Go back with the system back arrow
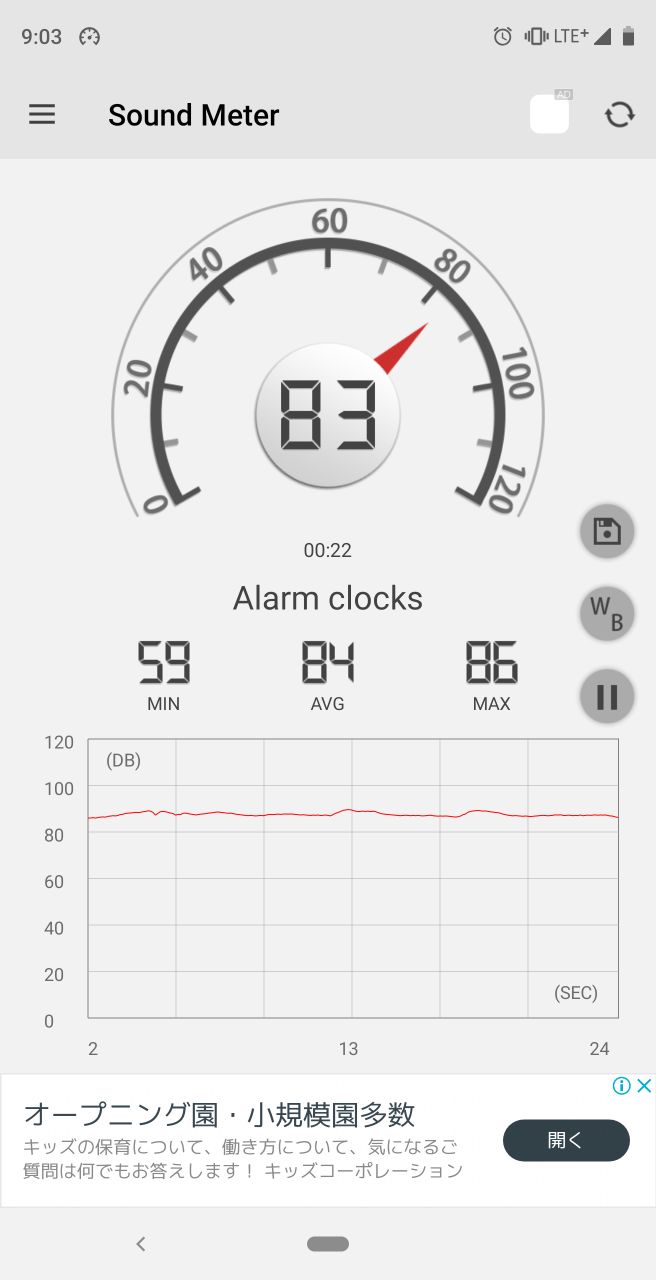This screenshot has width=656, height=1280. click(141, 1244)
